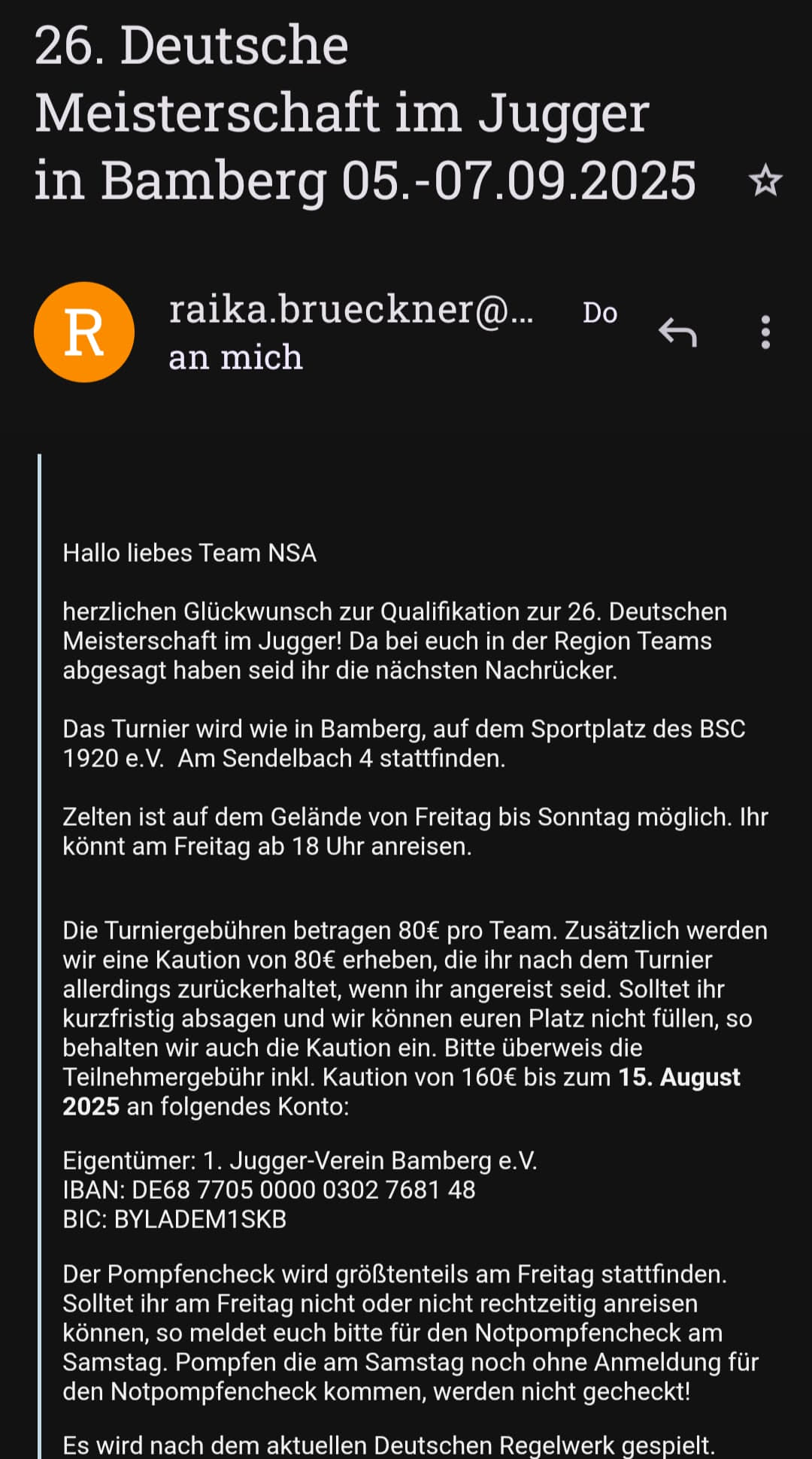
Task: Open the message overflow menu
Action: click(765, 332)
